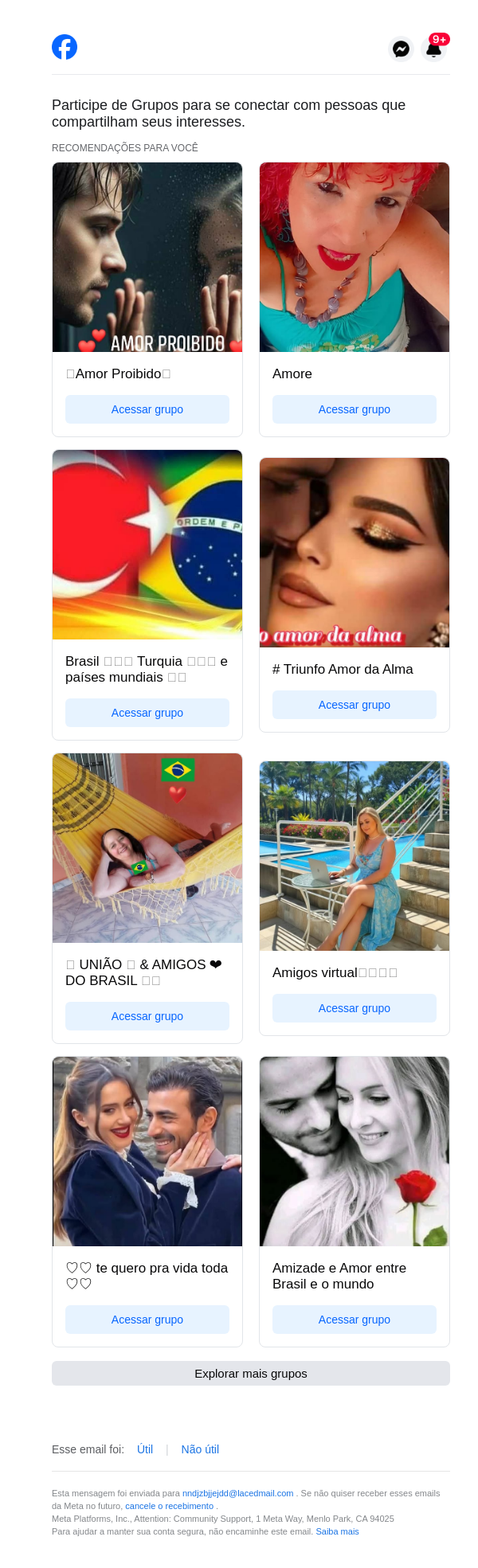Open the Messenger icon
Viewport: 478px width, 1568px height.
click(x=401, y=49)
